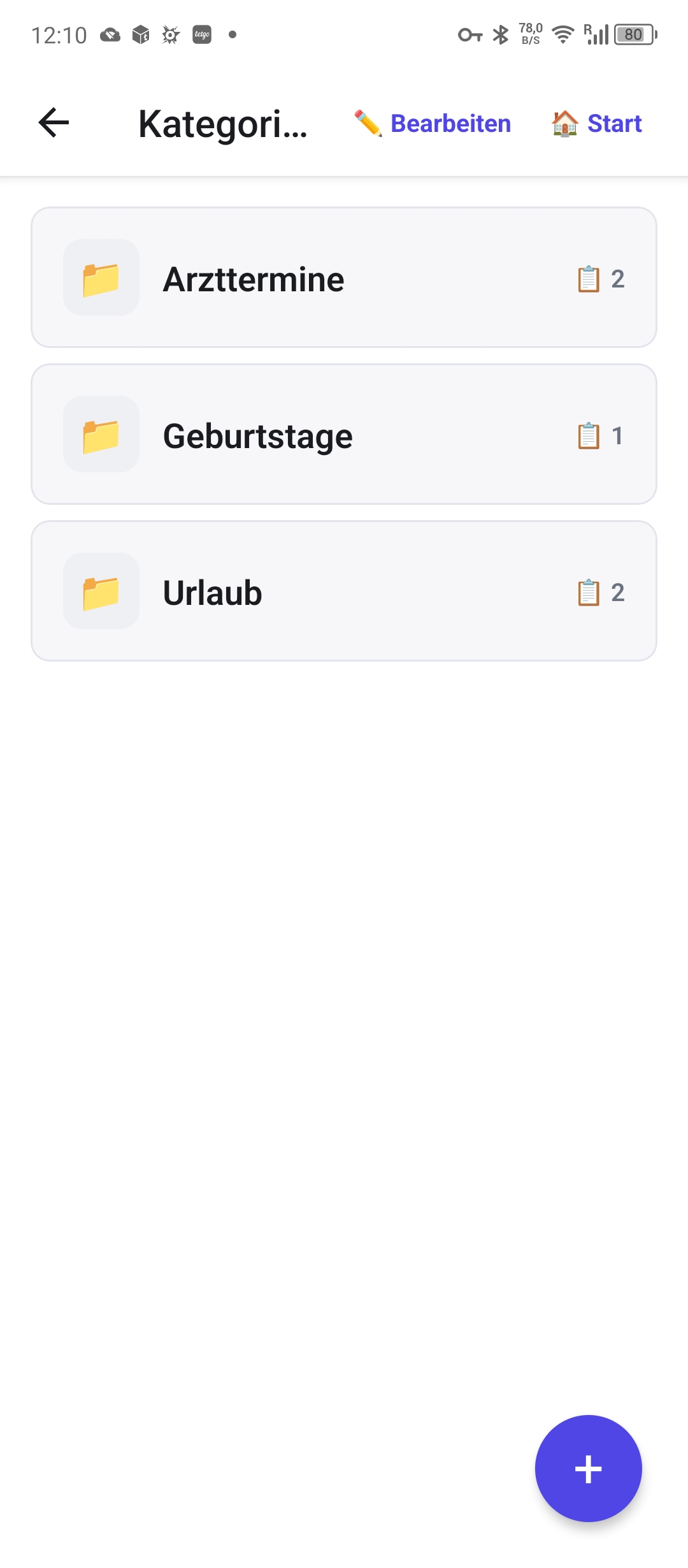Click the clipboard icon beside Geburtstage
The height and width of the screenshot is (1568, 688).
tap(586, 435)
